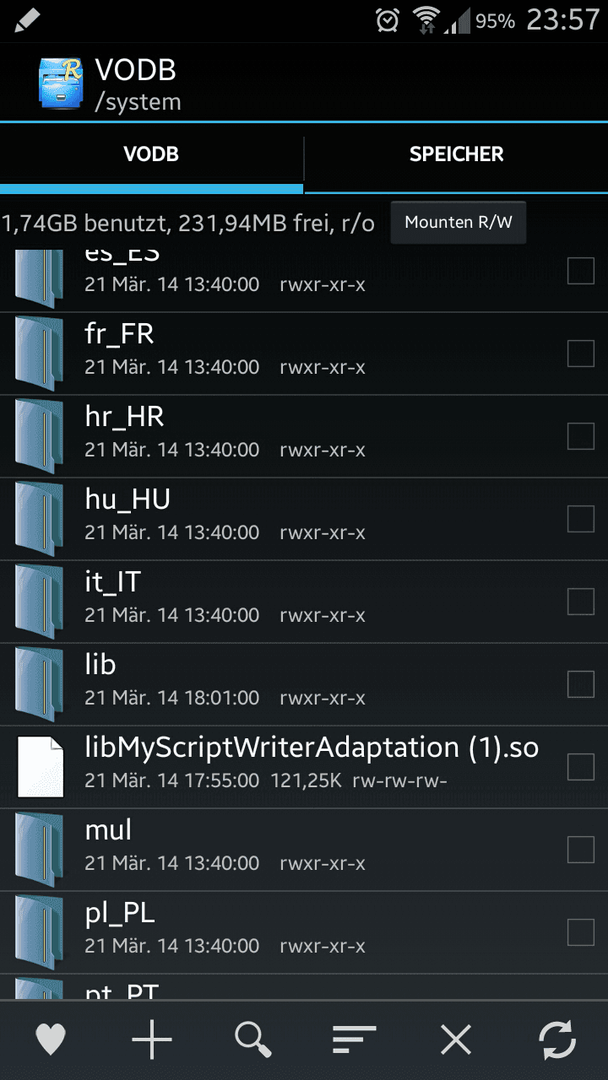Tap the Root Explorer app icon
The height and width of the screenshot is (1080, 608).
(61, 83)
